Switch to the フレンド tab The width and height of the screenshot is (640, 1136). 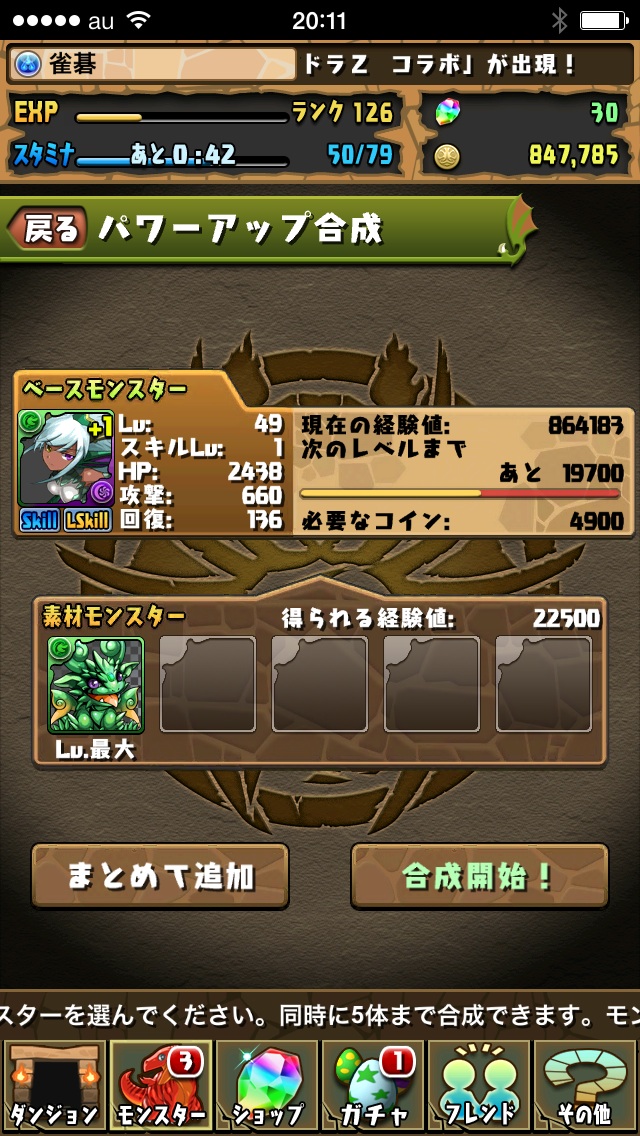(478, 1086)
